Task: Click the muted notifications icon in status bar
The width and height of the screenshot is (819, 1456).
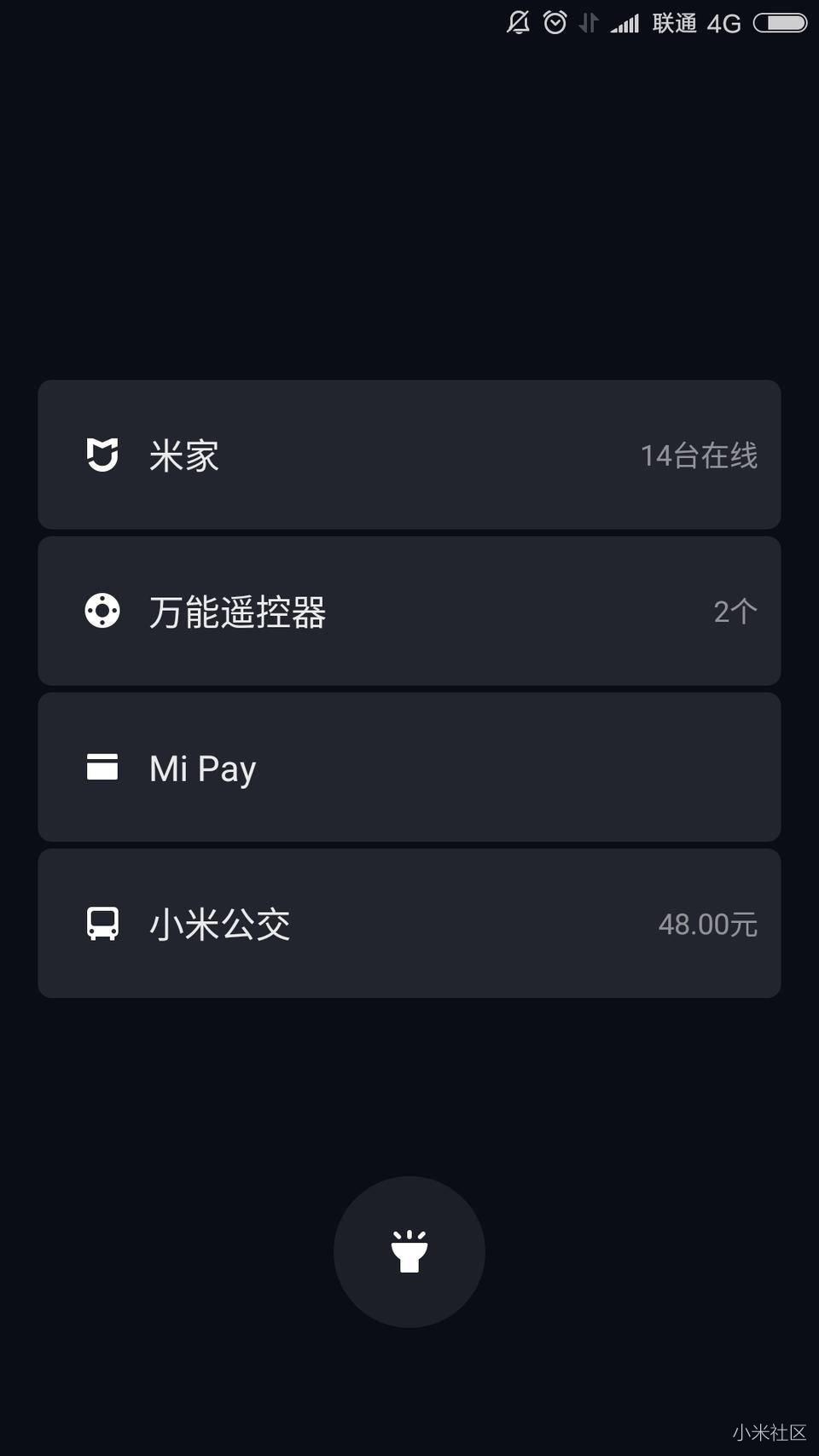Action: click(518, 22)
